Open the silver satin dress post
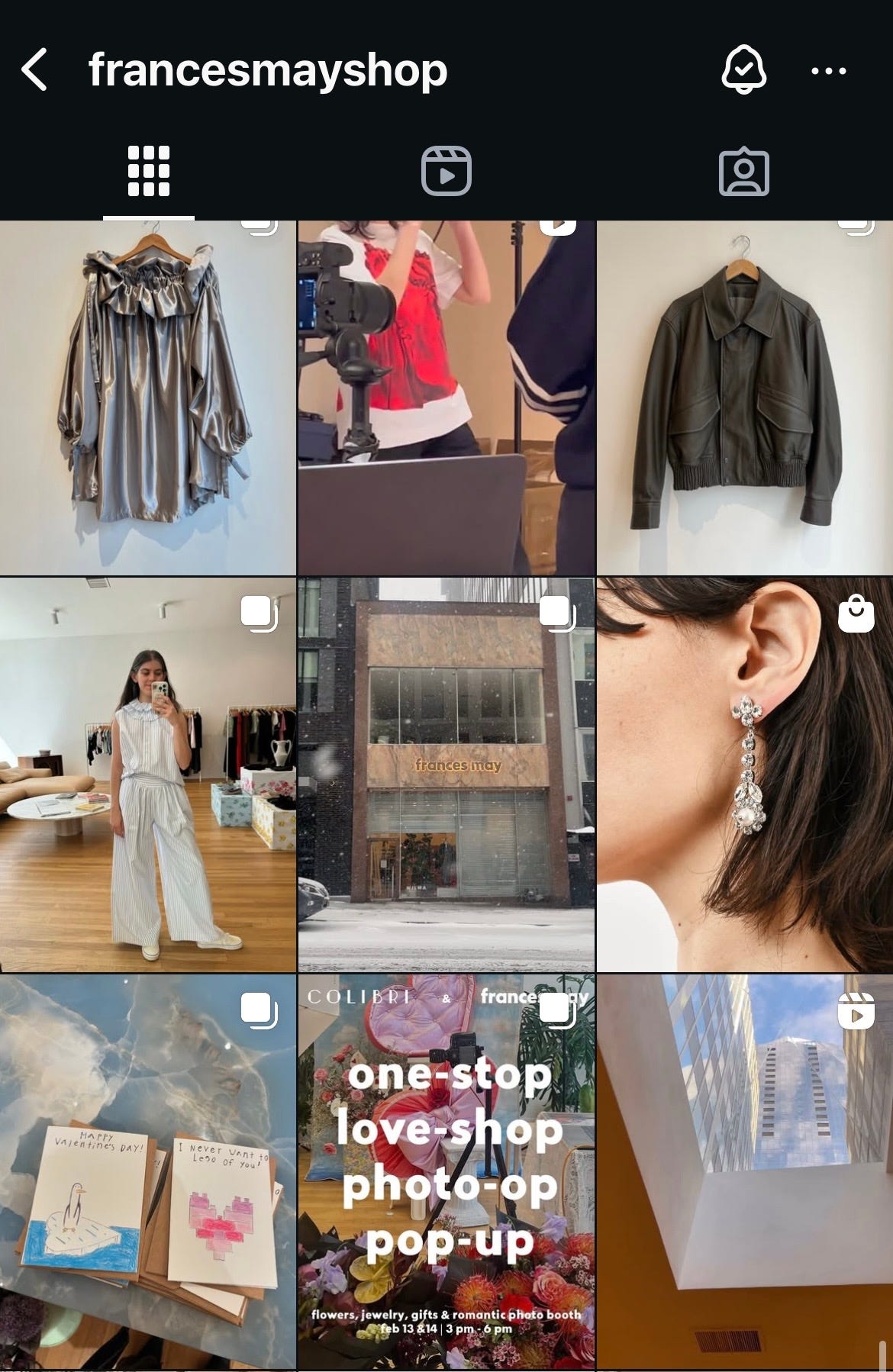The width and height of the screenshot is (893, 1372). coord(147,397)
